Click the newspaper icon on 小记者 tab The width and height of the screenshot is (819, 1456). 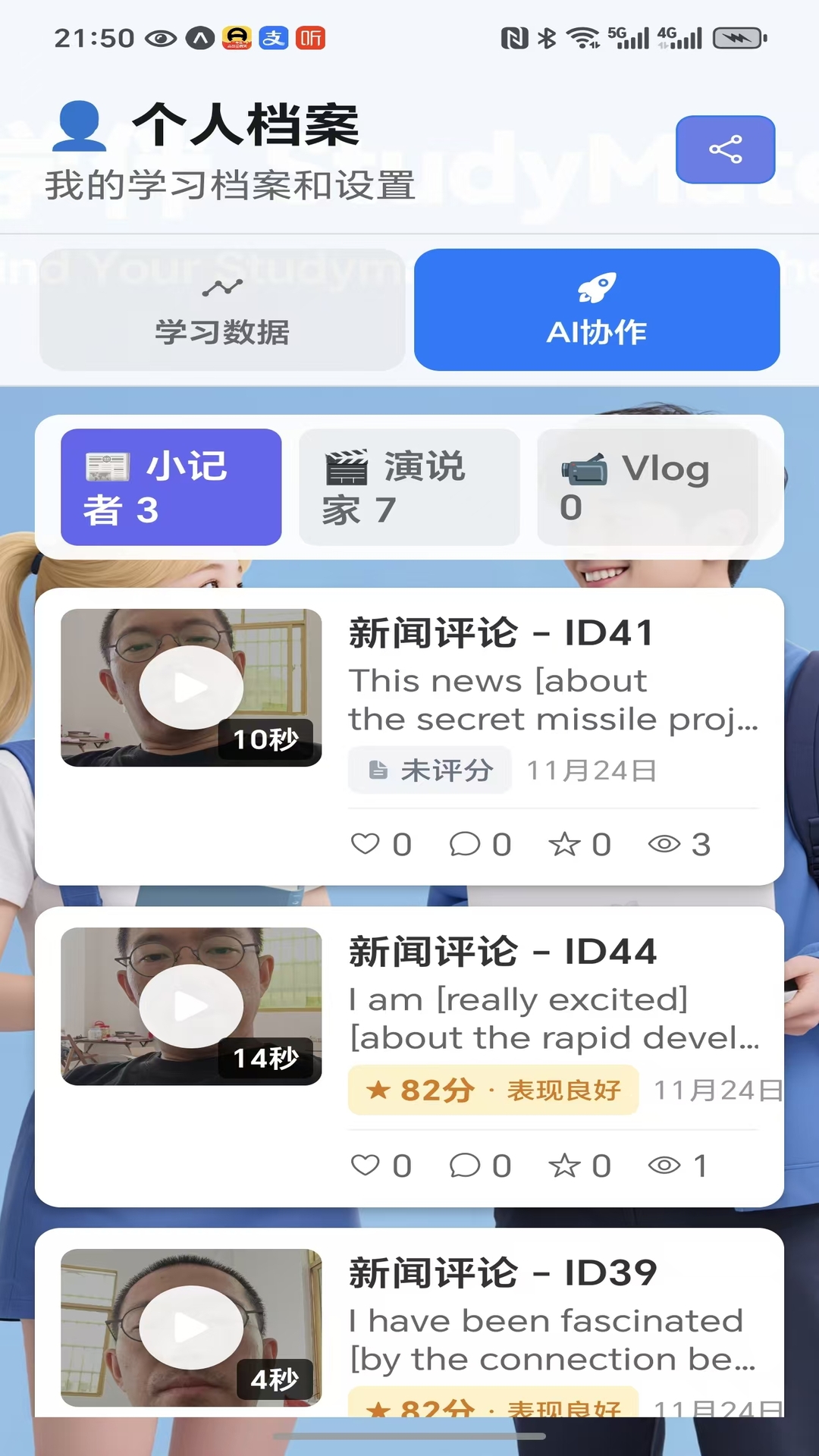[106, 466]
